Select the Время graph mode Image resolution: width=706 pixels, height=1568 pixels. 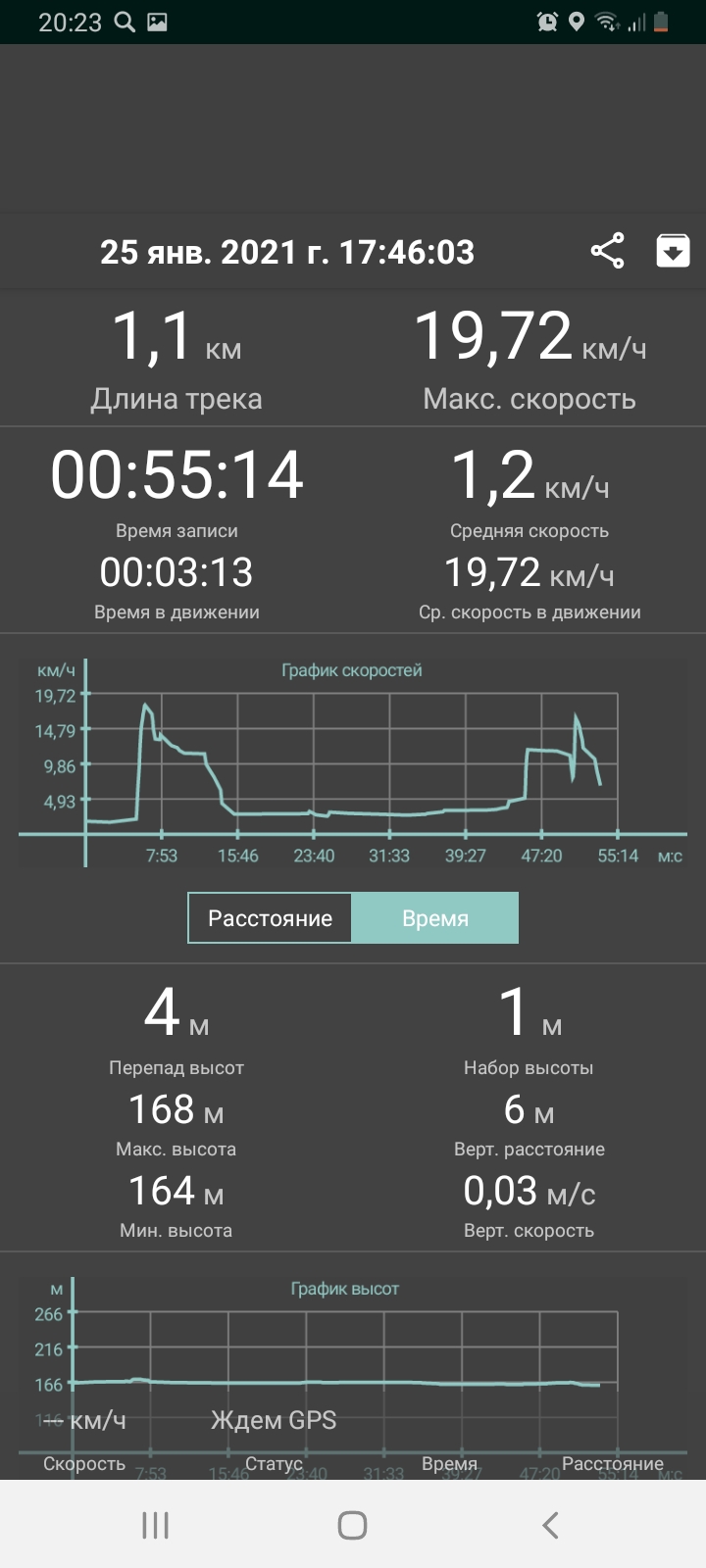point(435,918)
